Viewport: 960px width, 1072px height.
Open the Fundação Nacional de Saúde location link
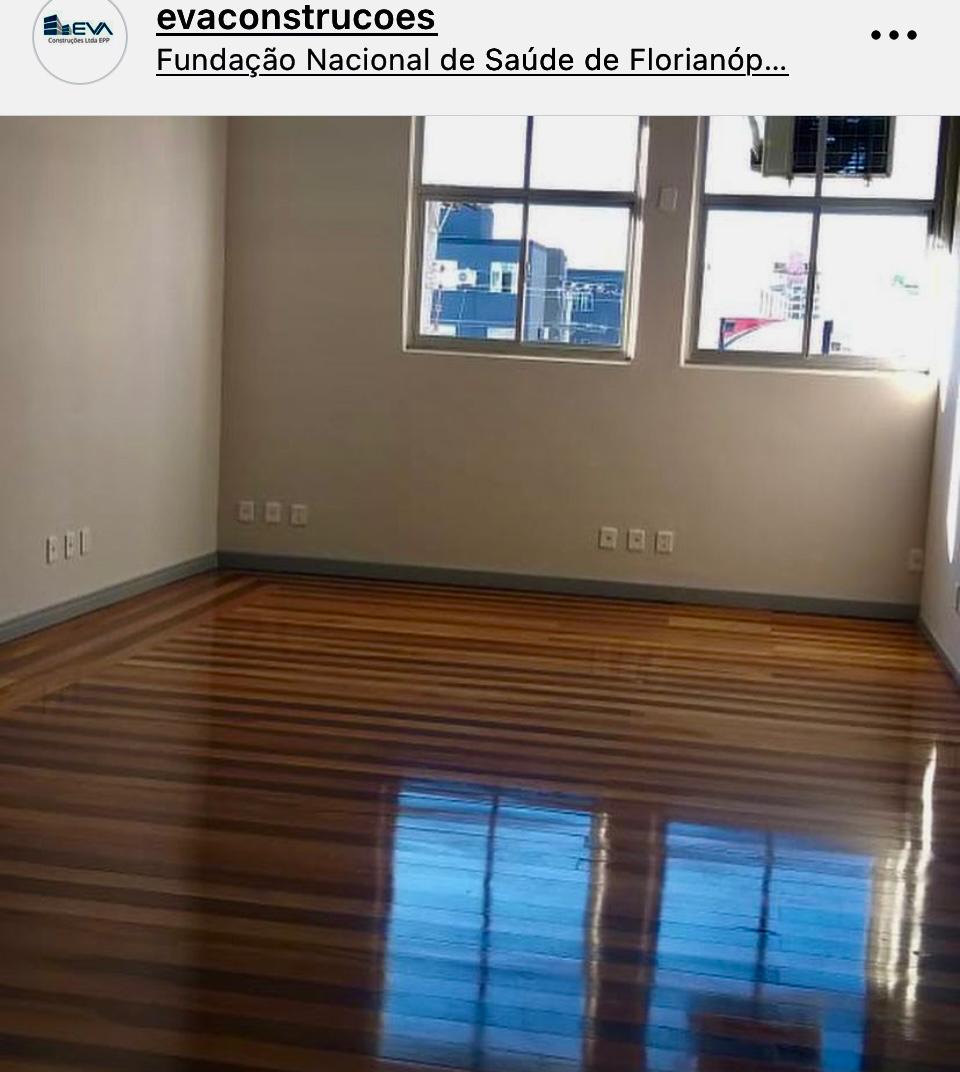pos(472,60)
